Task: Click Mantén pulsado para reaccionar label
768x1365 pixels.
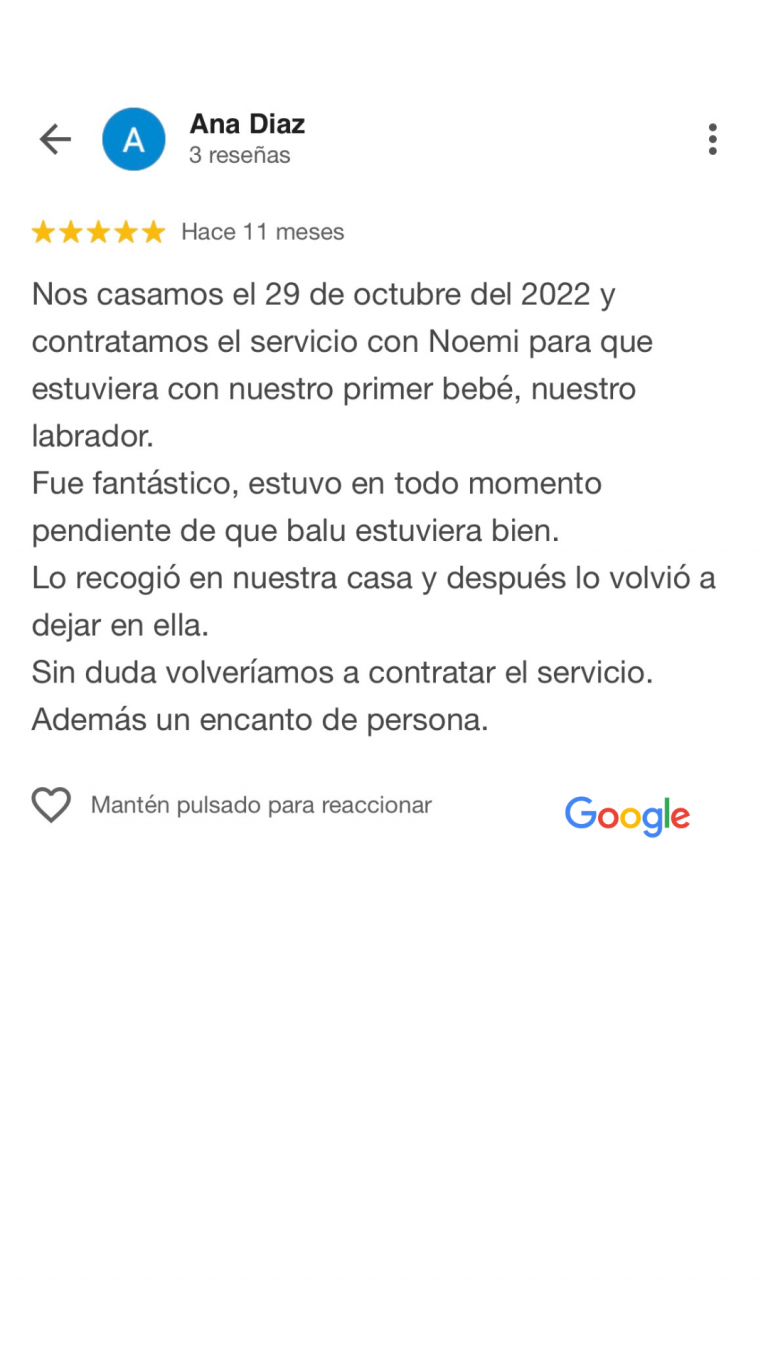Action: tap(260, 804)
